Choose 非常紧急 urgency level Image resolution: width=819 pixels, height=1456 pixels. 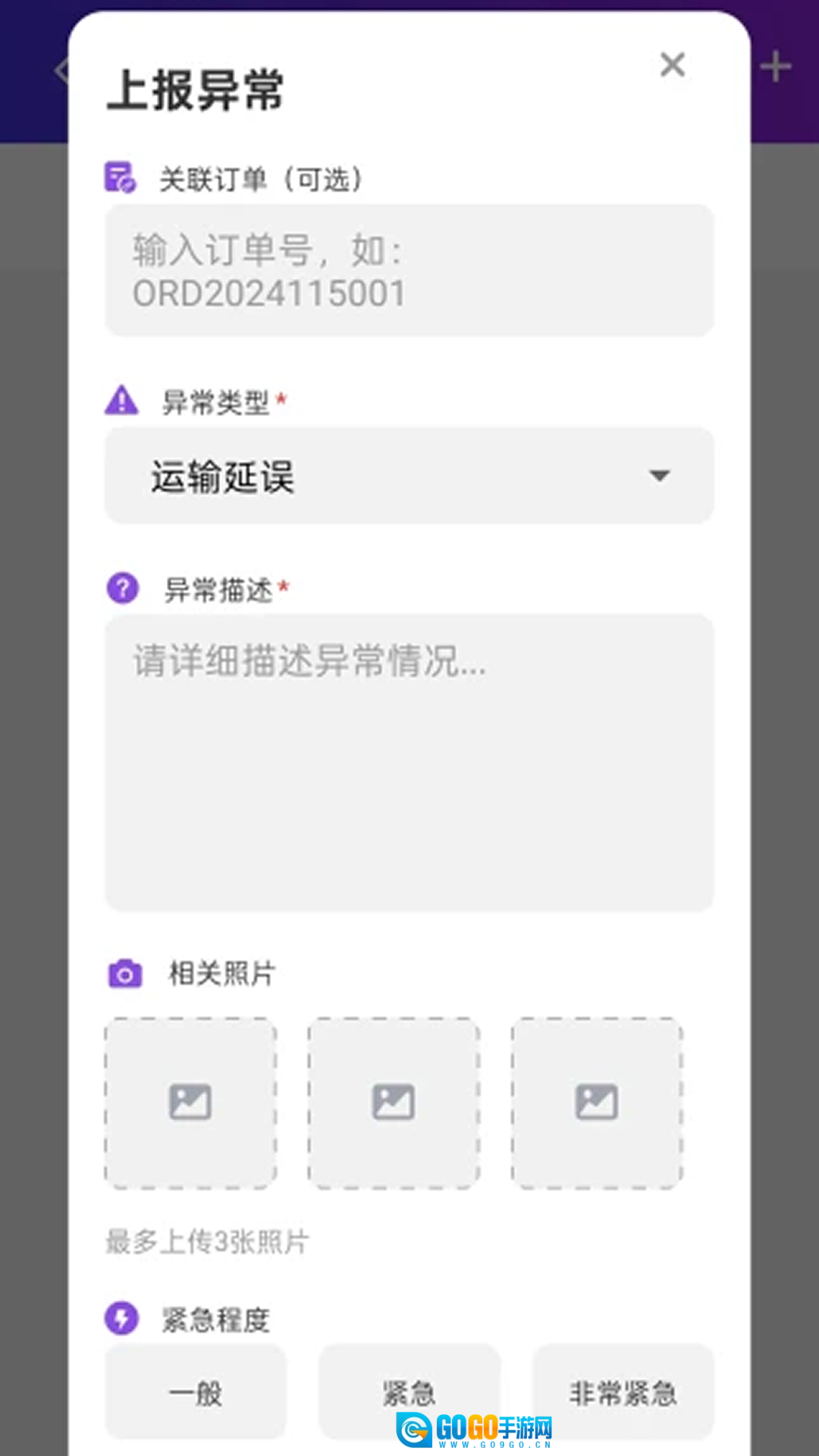click(623, 1392)
